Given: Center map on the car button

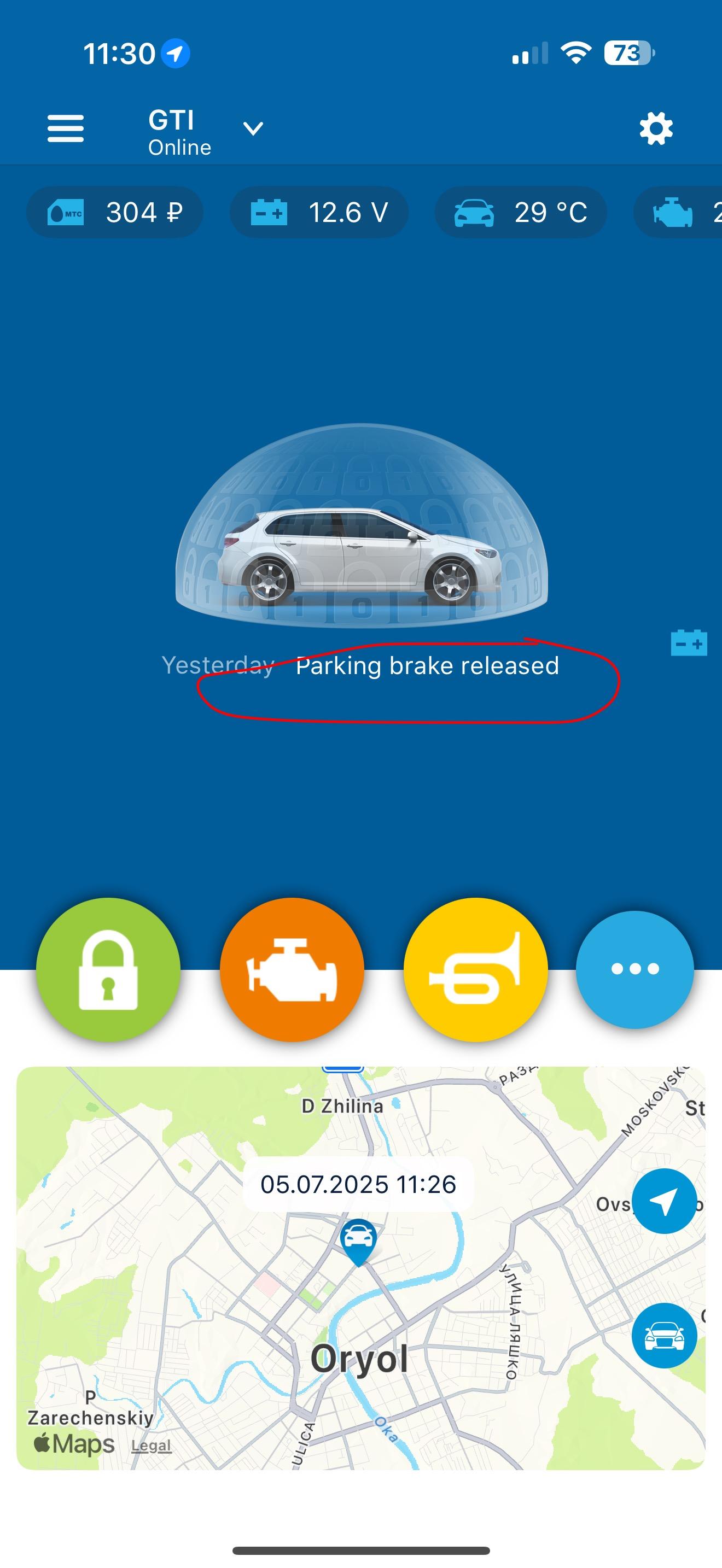Looking at the screenshot, I should 663,1336.
